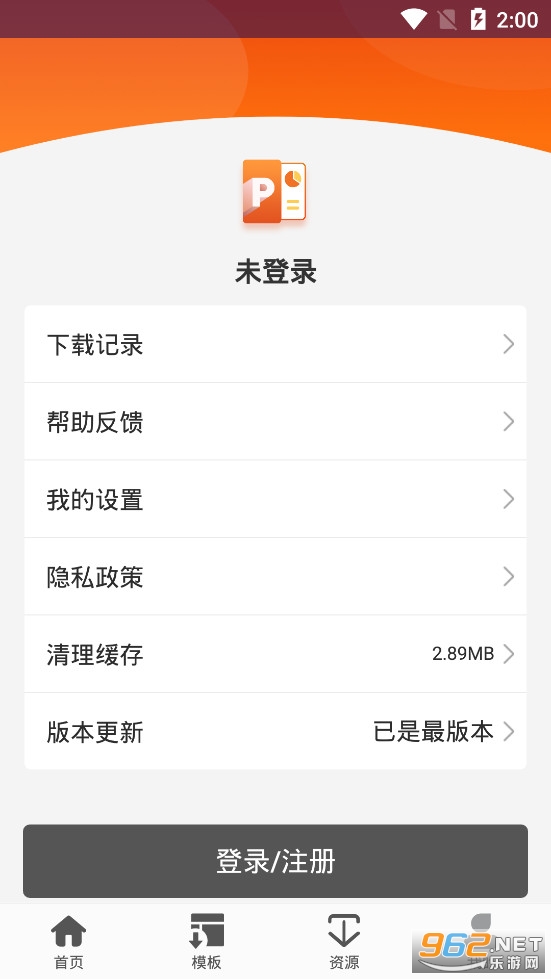This screenshot has height=979, width=551.
Task: Switch to the 模板 tab
Action: [x=207, y=942]
